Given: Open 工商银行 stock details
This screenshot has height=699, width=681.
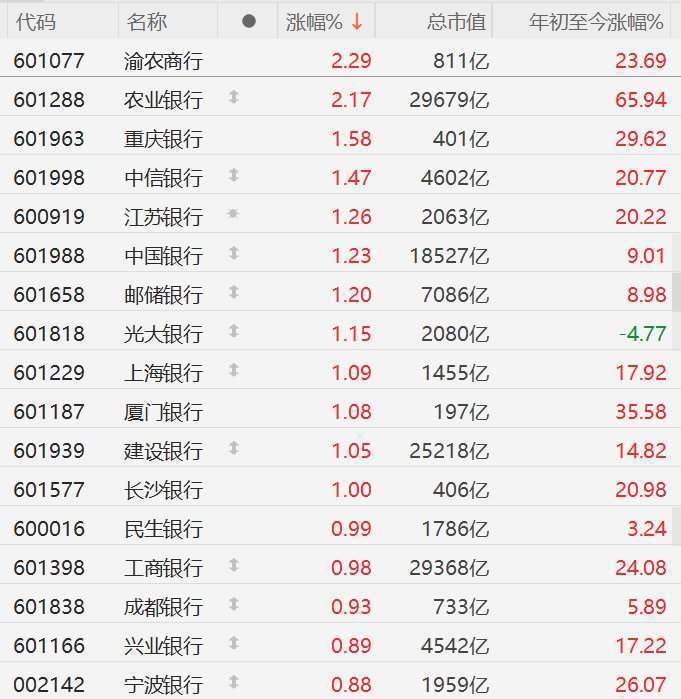Looking at the screenshot, I should click(x=163, y=568).
